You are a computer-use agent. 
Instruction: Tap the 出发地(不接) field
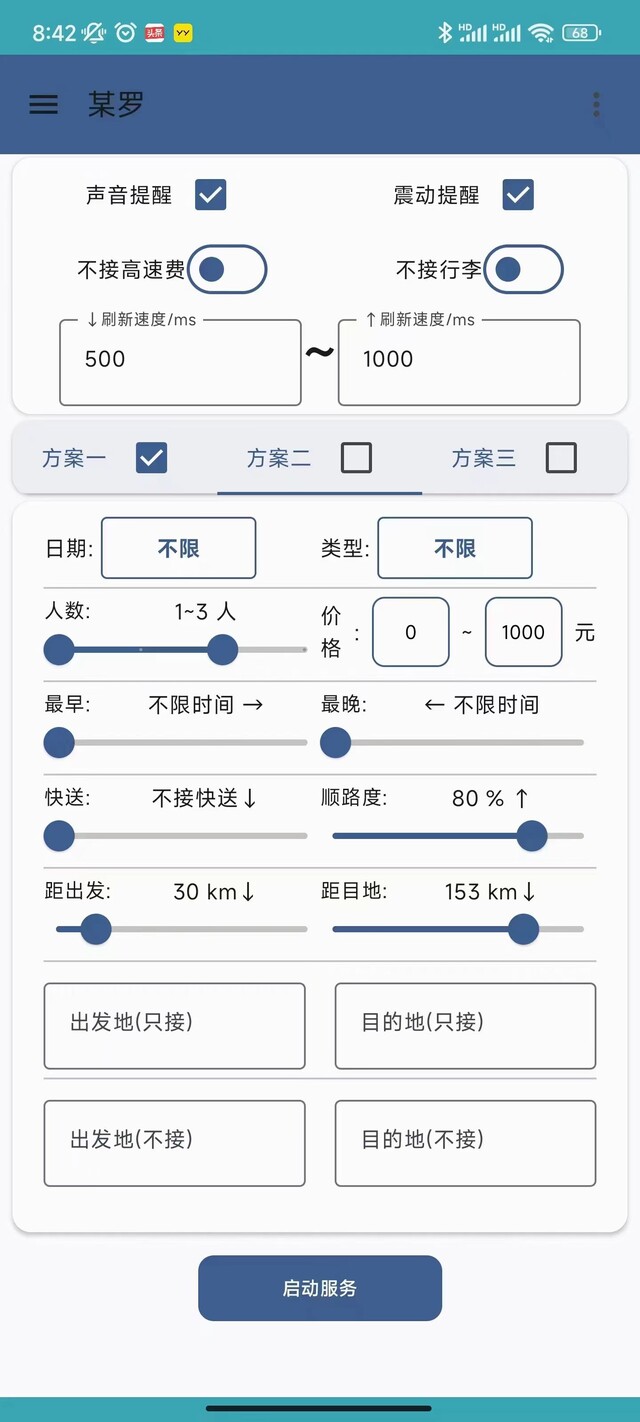tap(174, 1143)
